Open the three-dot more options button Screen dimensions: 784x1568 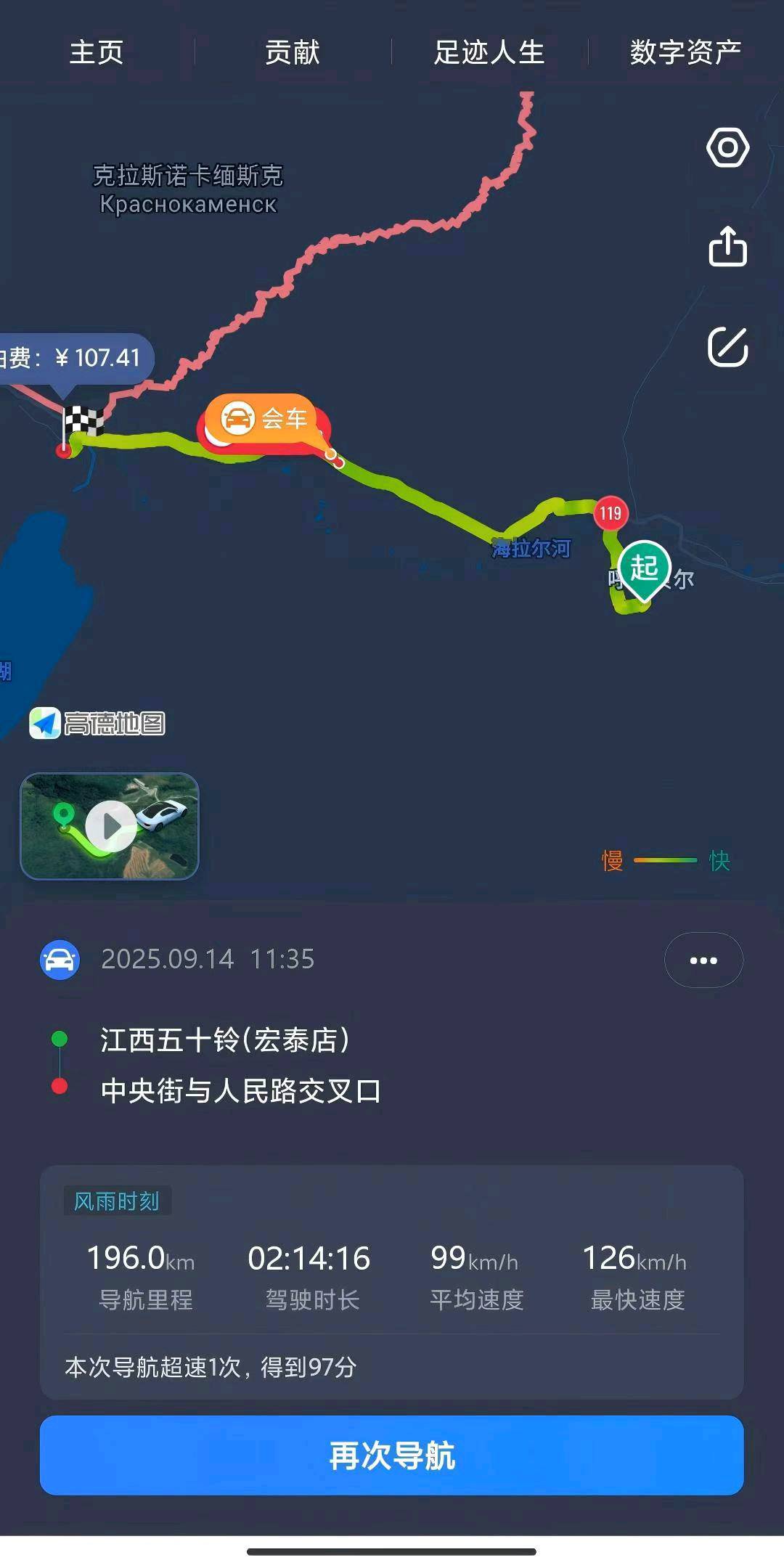pyautogui.click(x=703, y=960)
